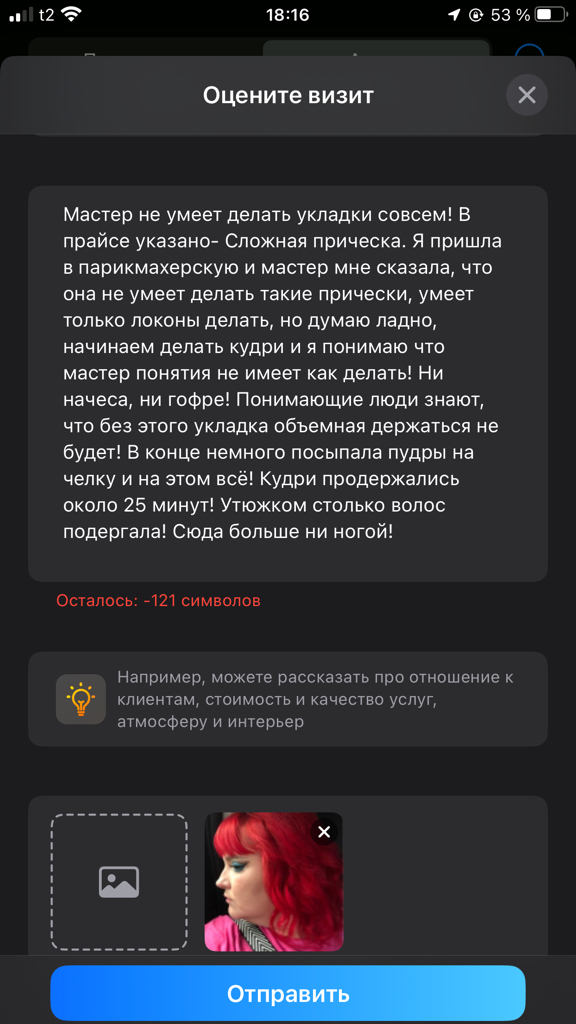
Task: Close the rate-visit sheet
Action: pos(526,95)
